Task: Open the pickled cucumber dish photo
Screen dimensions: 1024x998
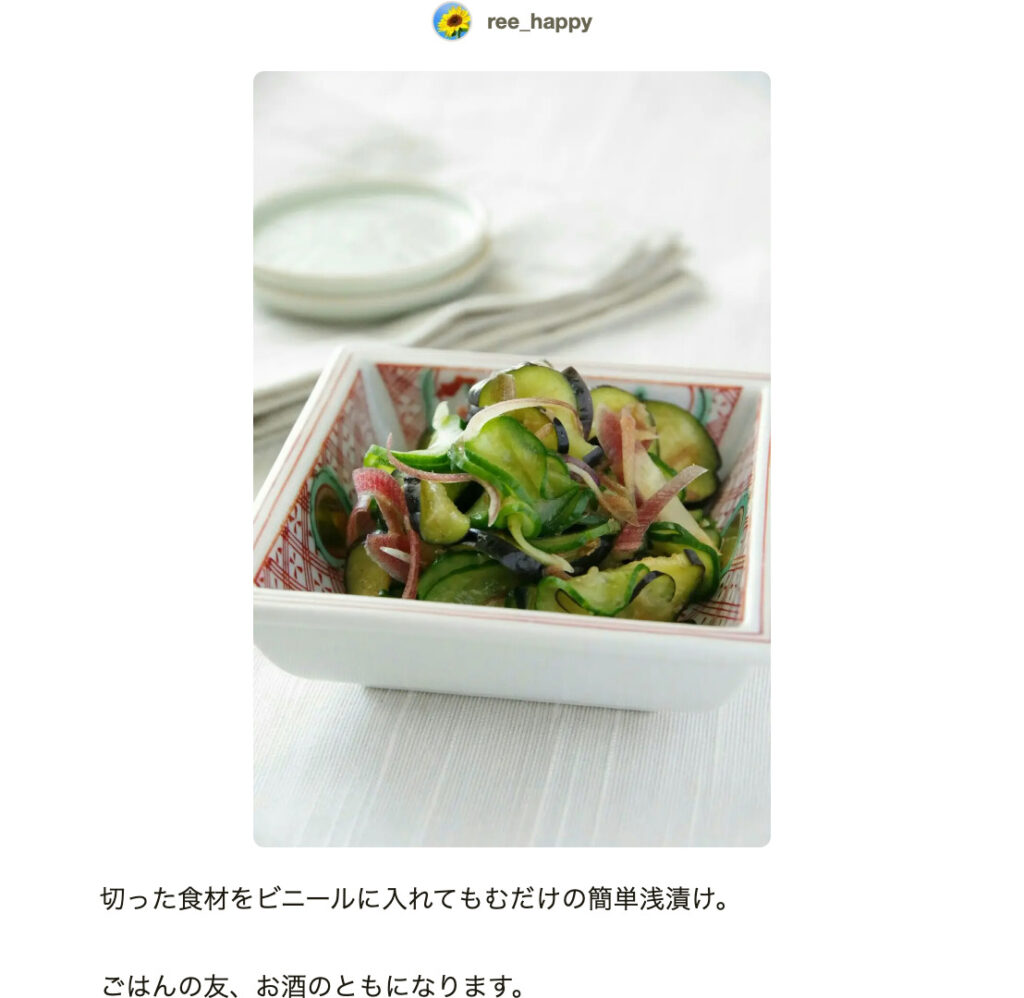Action: pyautogui.click(x=511, y=458)
